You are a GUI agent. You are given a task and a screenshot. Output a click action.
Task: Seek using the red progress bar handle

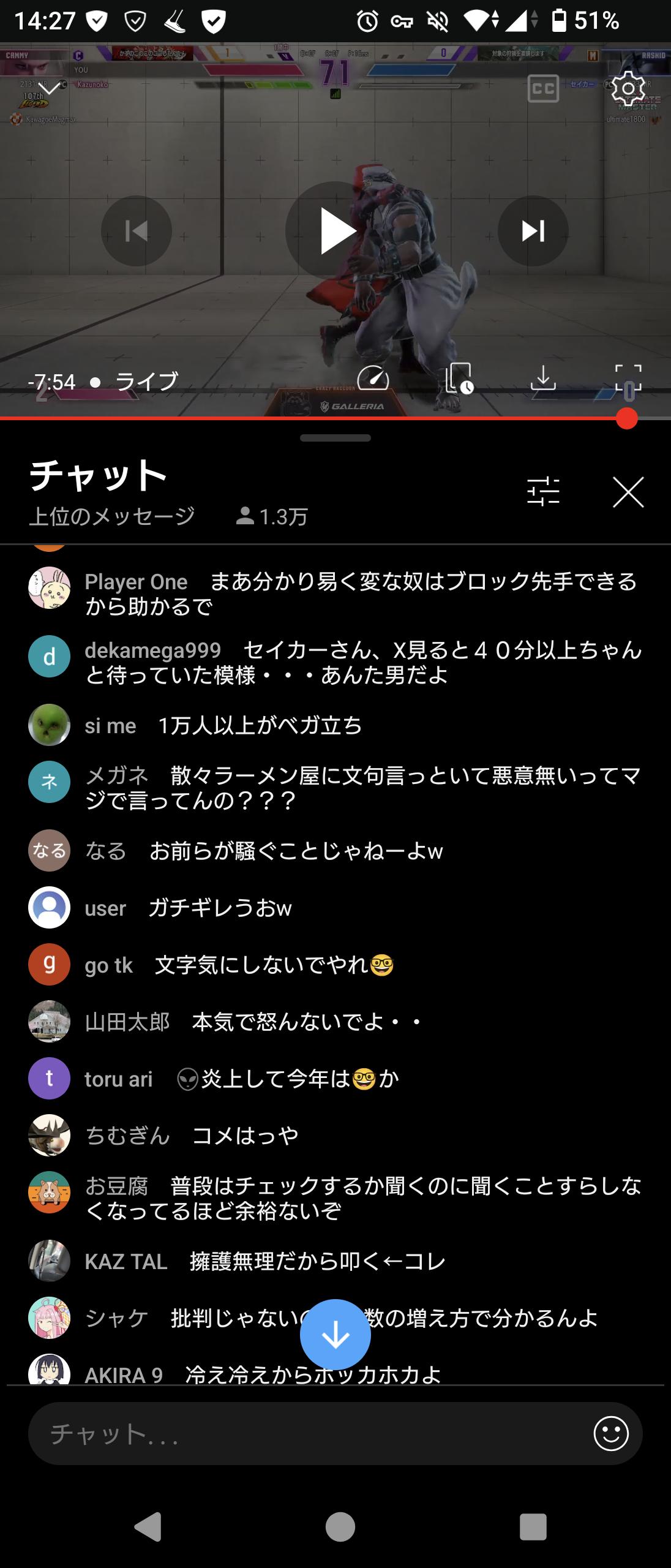627,419
